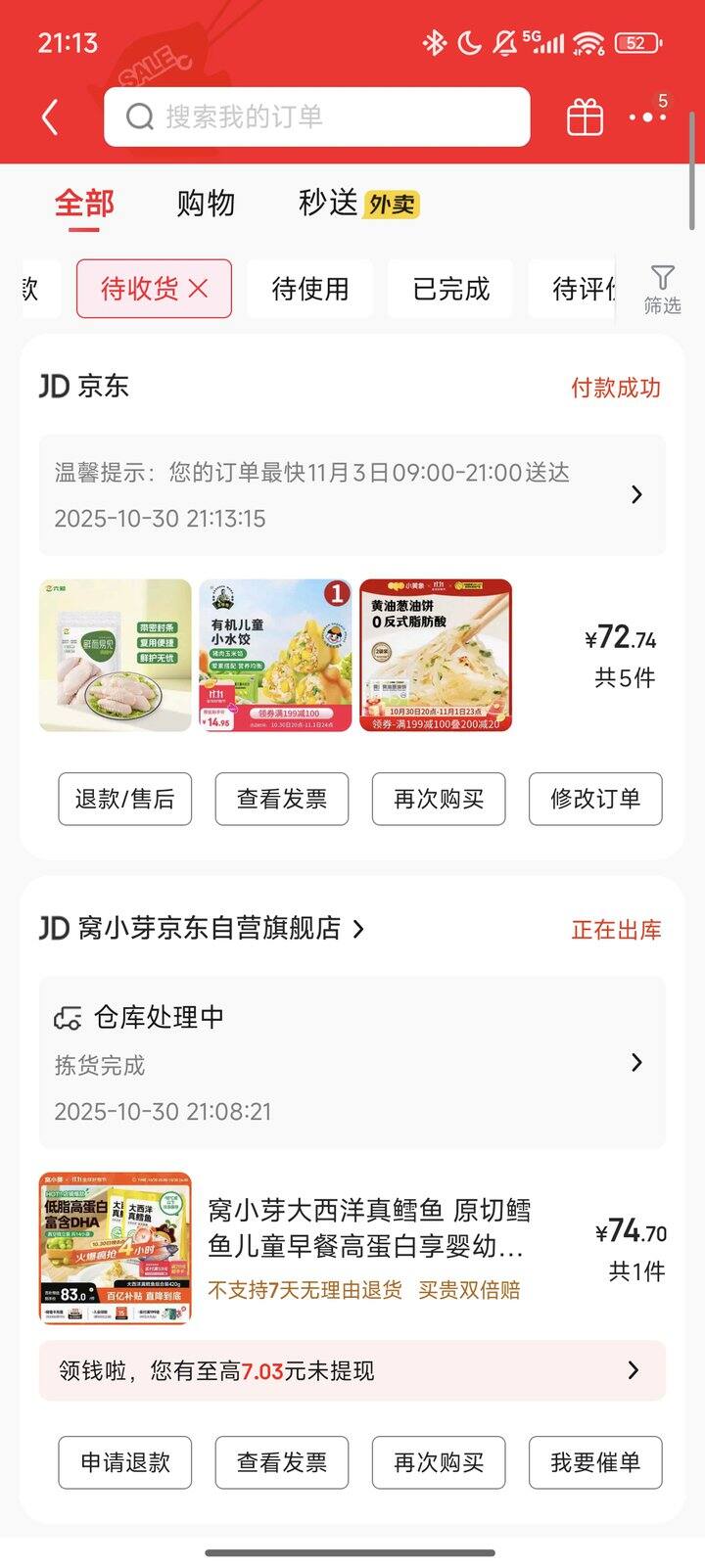Open the gift box icon
Image resolution: width=705 pixels, height=1568 pixels.
pos(585,117)
